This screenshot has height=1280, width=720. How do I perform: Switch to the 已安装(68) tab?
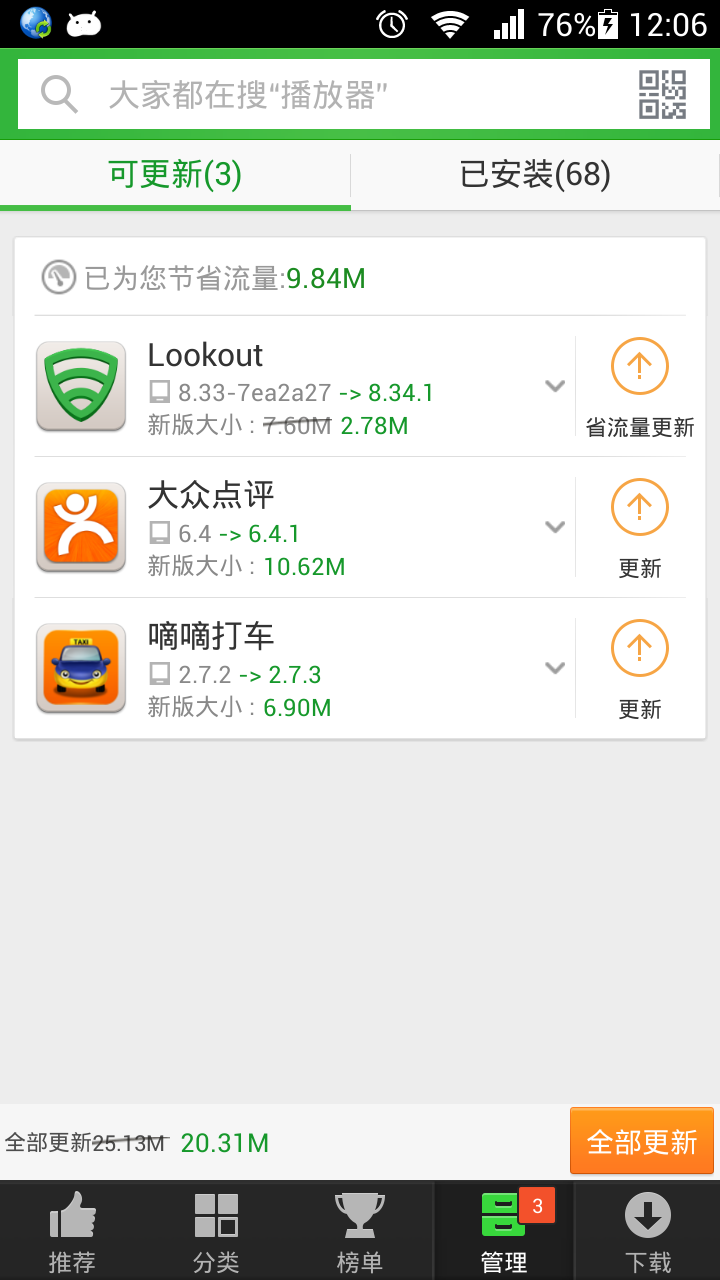pos(535,175)
